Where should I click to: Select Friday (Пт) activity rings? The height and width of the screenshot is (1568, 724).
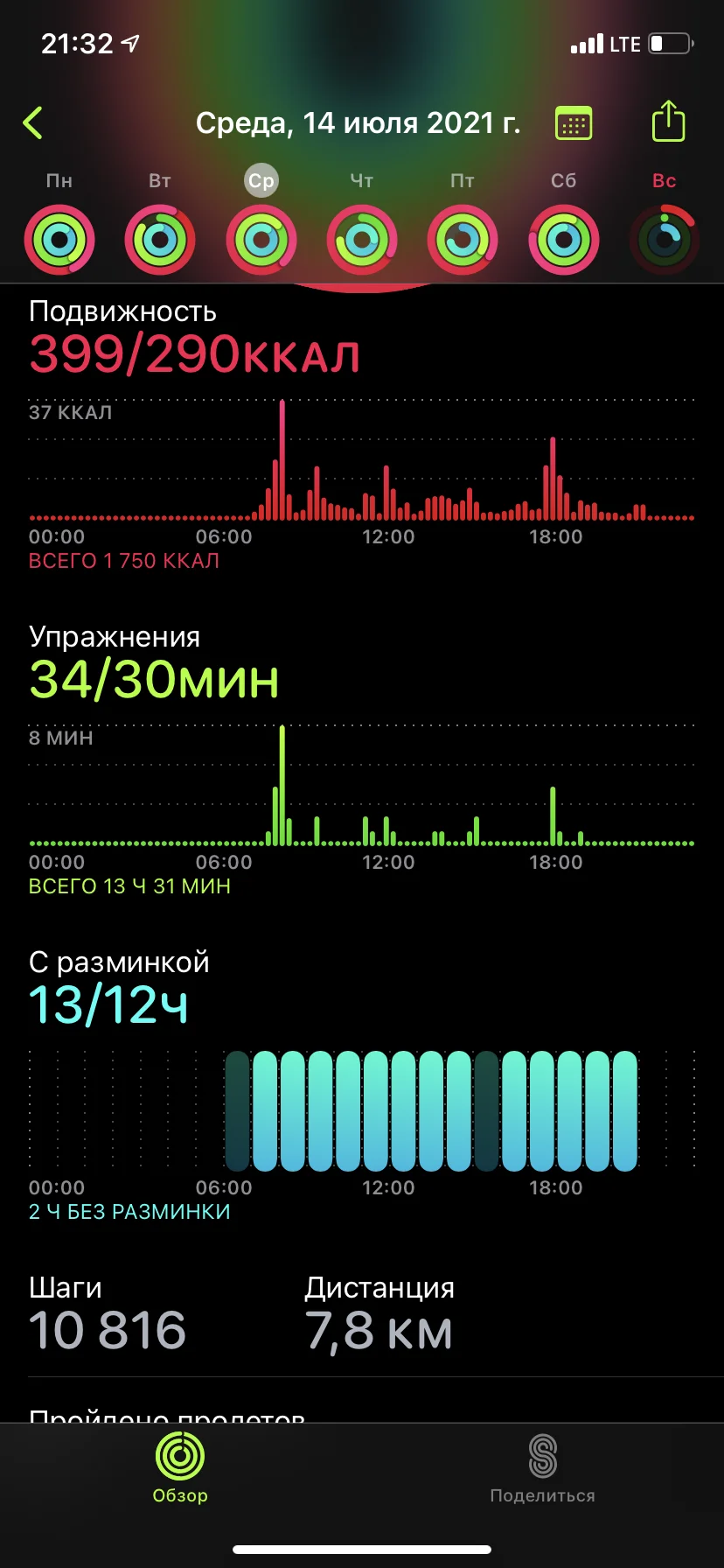[x=463, y=240]
